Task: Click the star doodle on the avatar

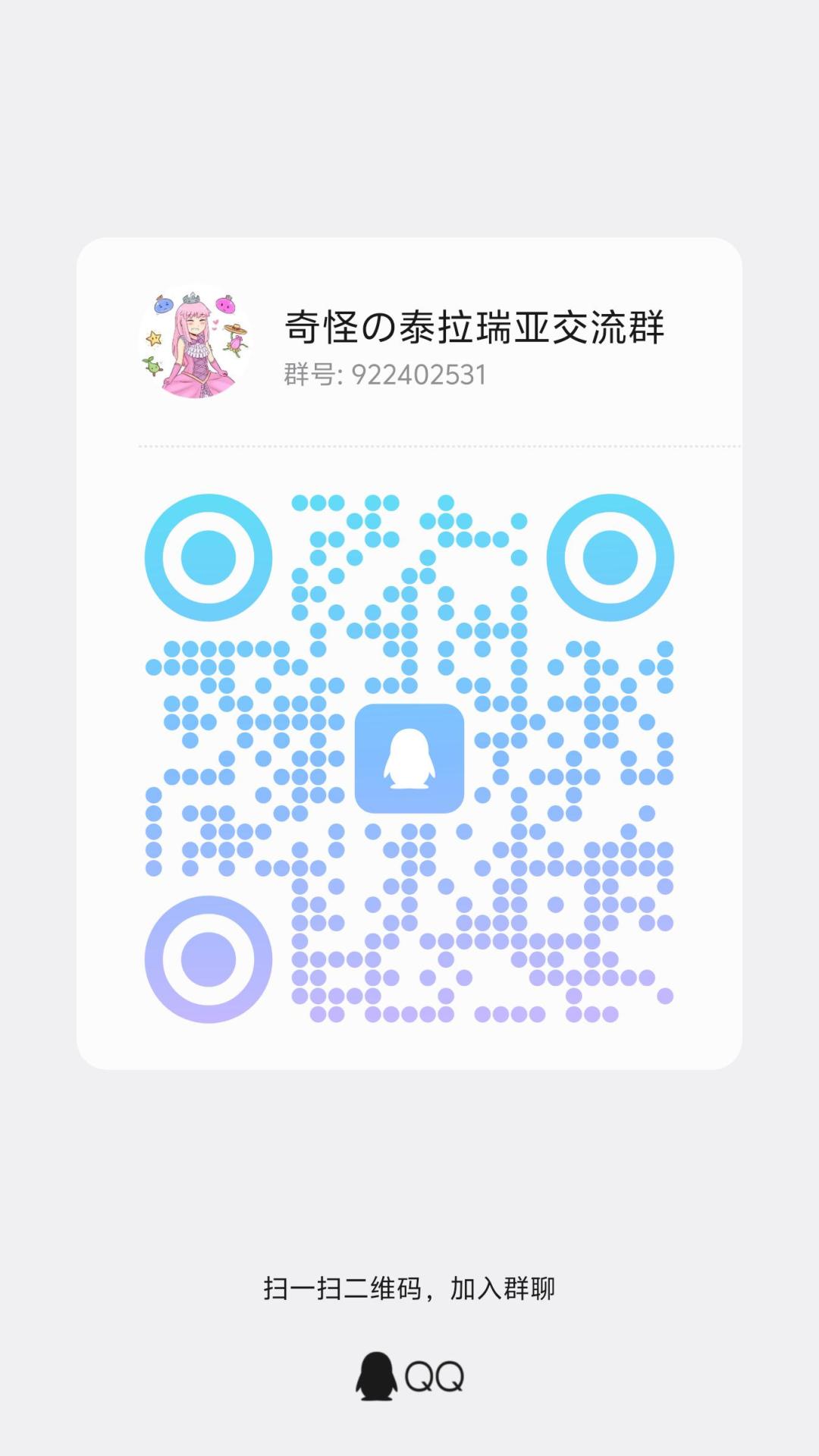Action: 154,339
